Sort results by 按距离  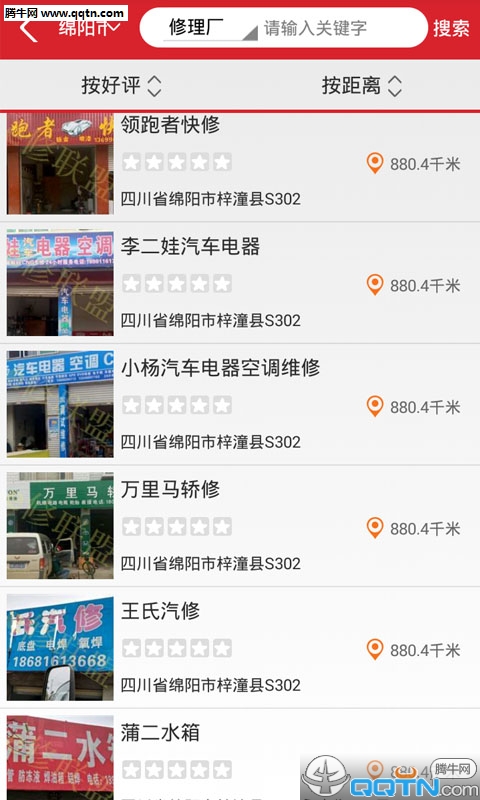click(361, 86)
